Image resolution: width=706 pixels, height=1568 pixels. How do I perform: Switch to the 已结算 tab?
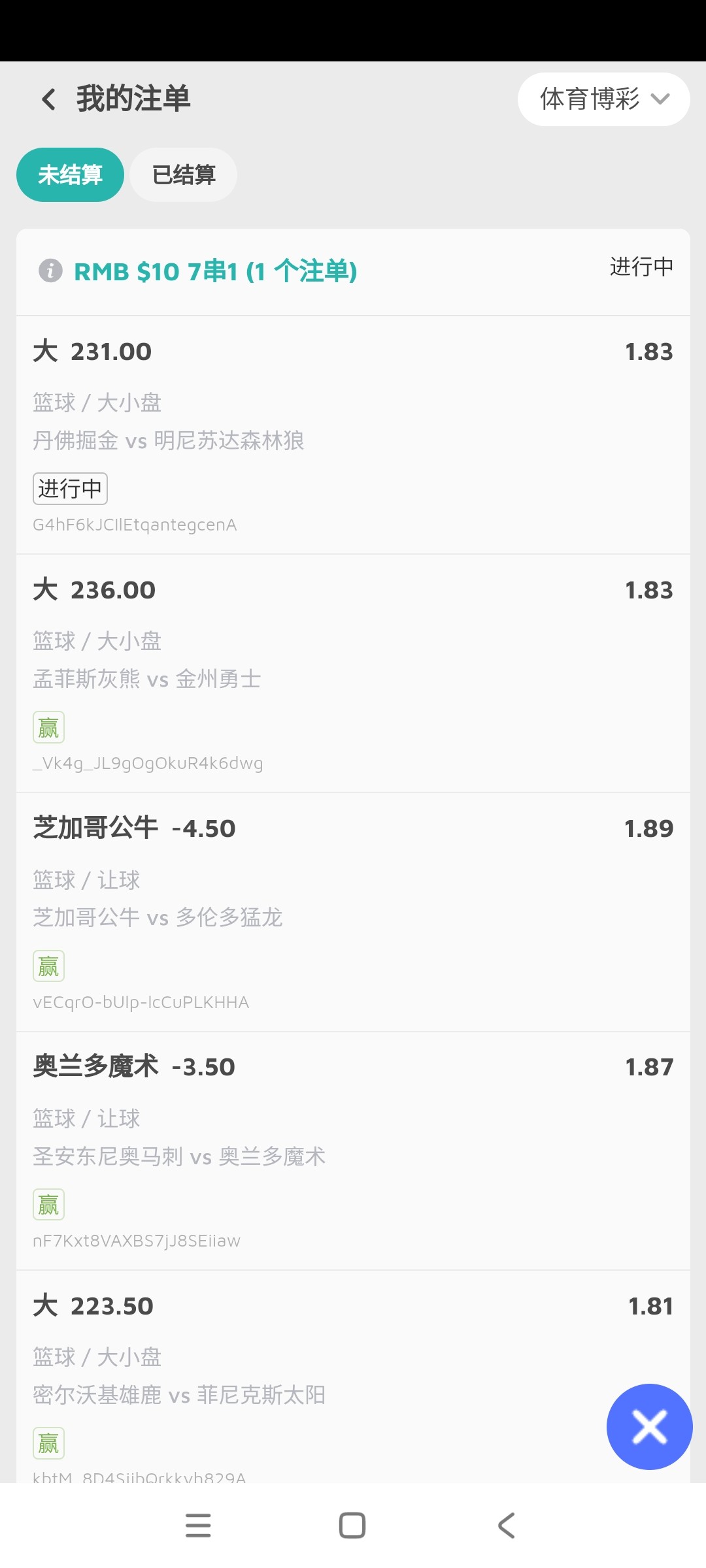point(184,175)
